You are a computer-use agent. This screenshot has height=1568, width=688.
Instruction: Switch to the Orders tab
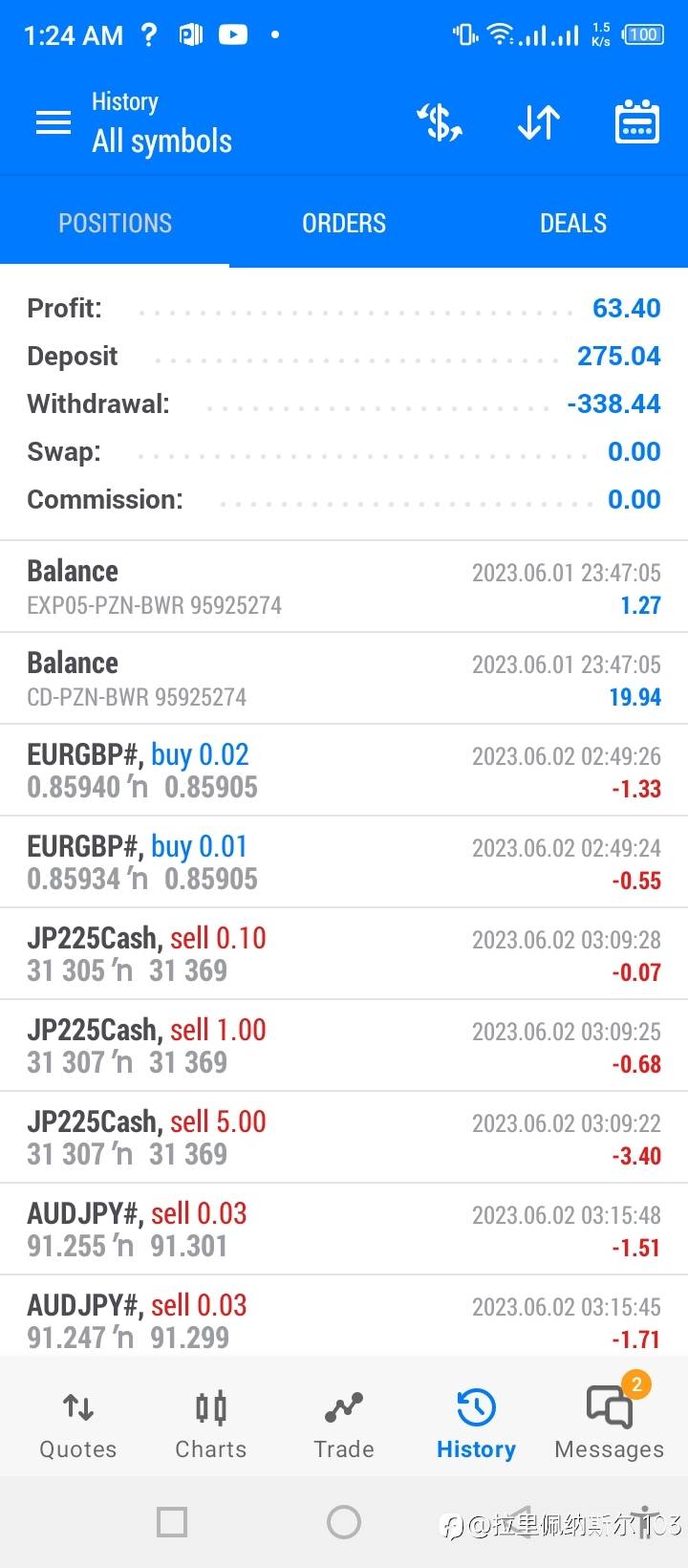tap(344, 224)
